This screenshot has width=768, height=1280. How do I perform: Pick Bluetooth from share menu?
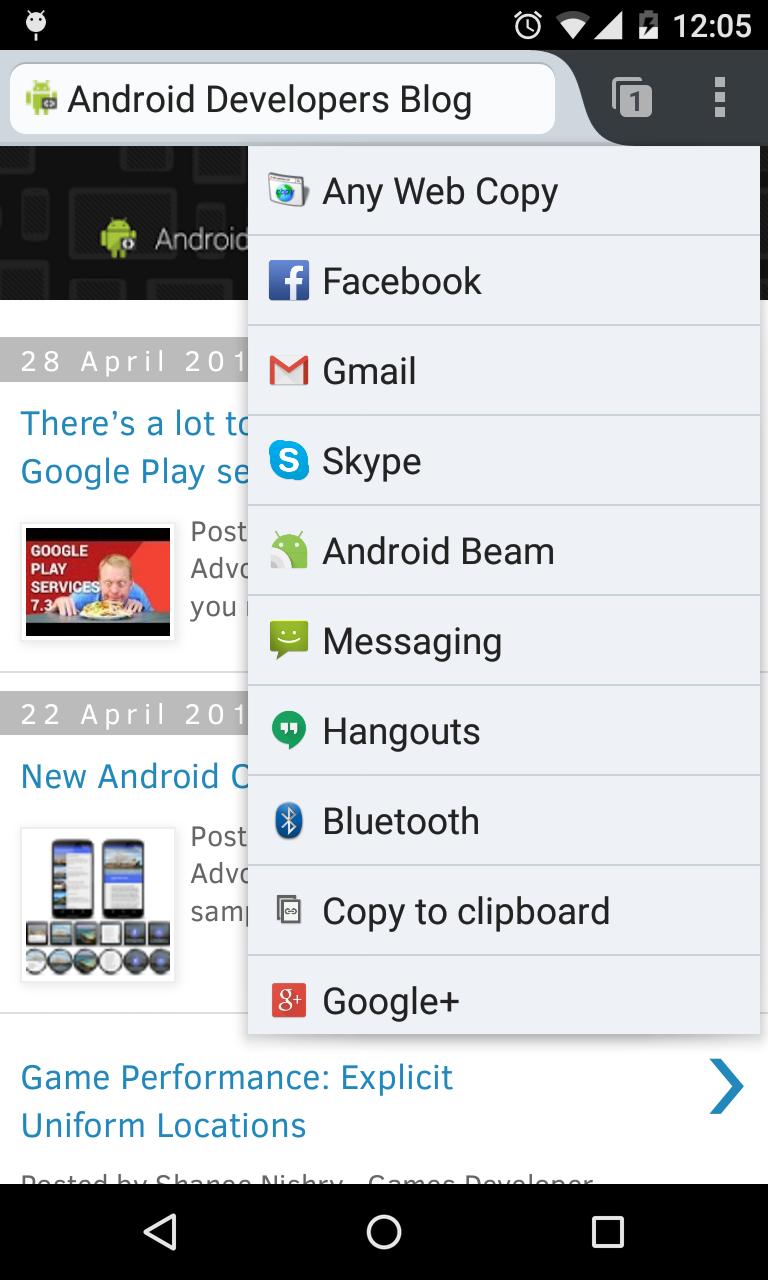point(503,821)
